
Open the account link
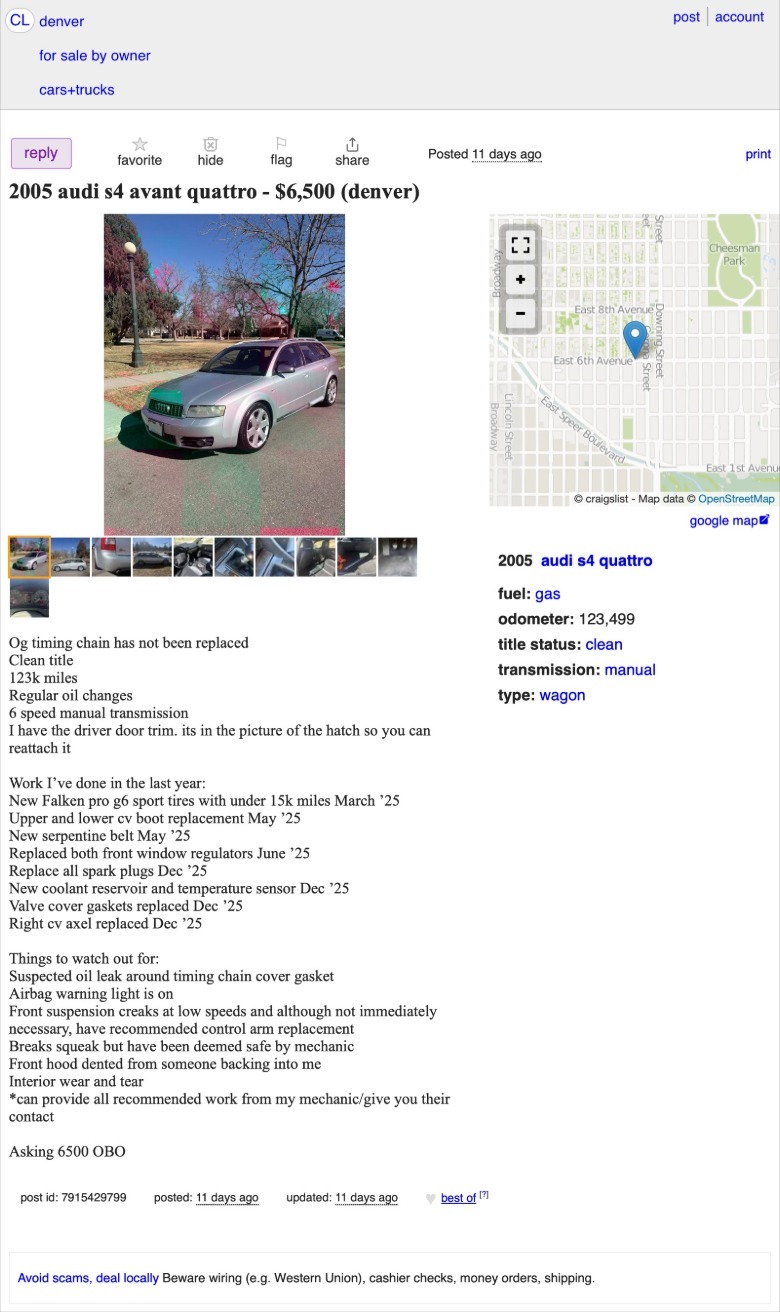pos(739,17)
